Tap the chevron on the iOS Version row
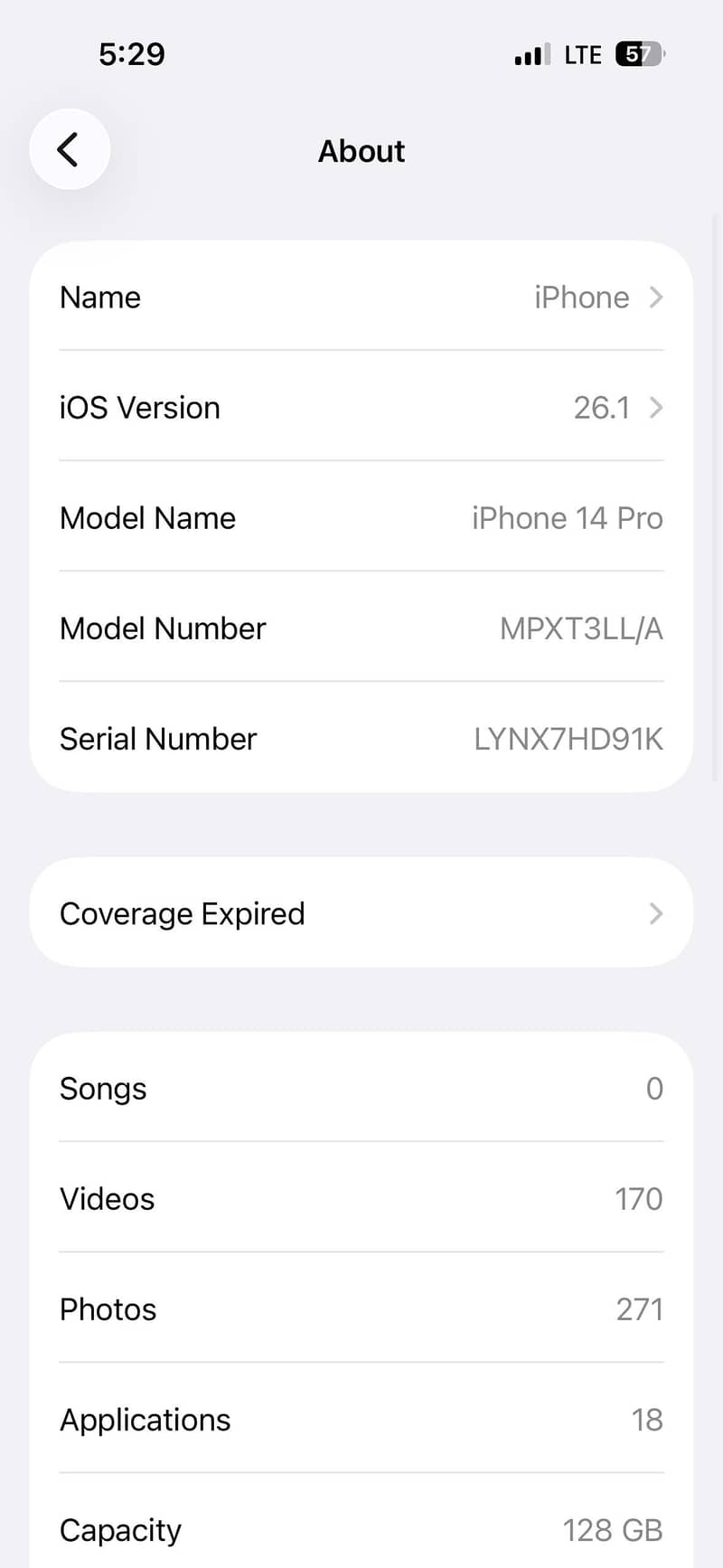723x1568 pixels. coord(656,407)
